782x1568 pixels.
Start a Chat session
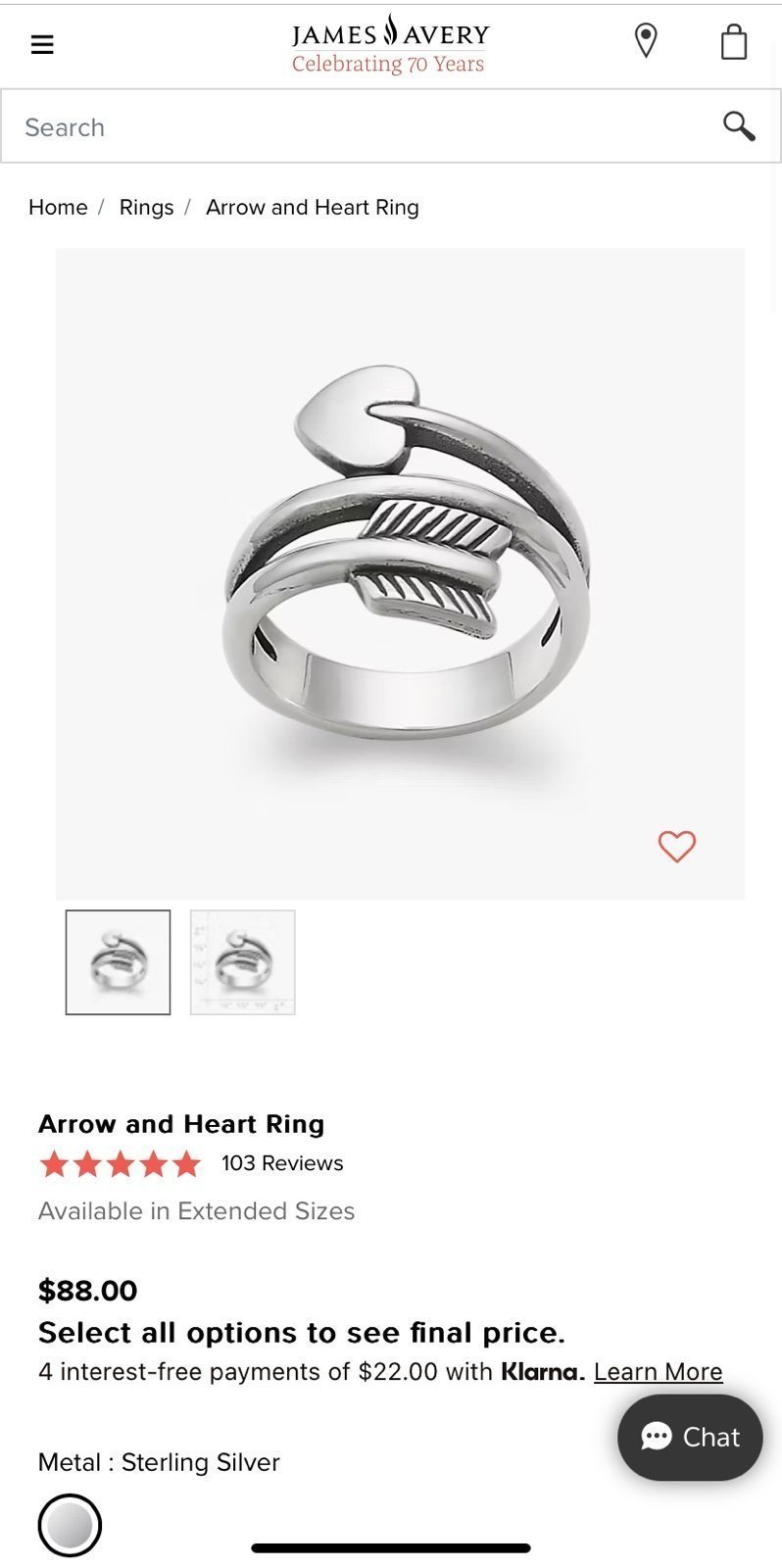(x=690, y=1438)
